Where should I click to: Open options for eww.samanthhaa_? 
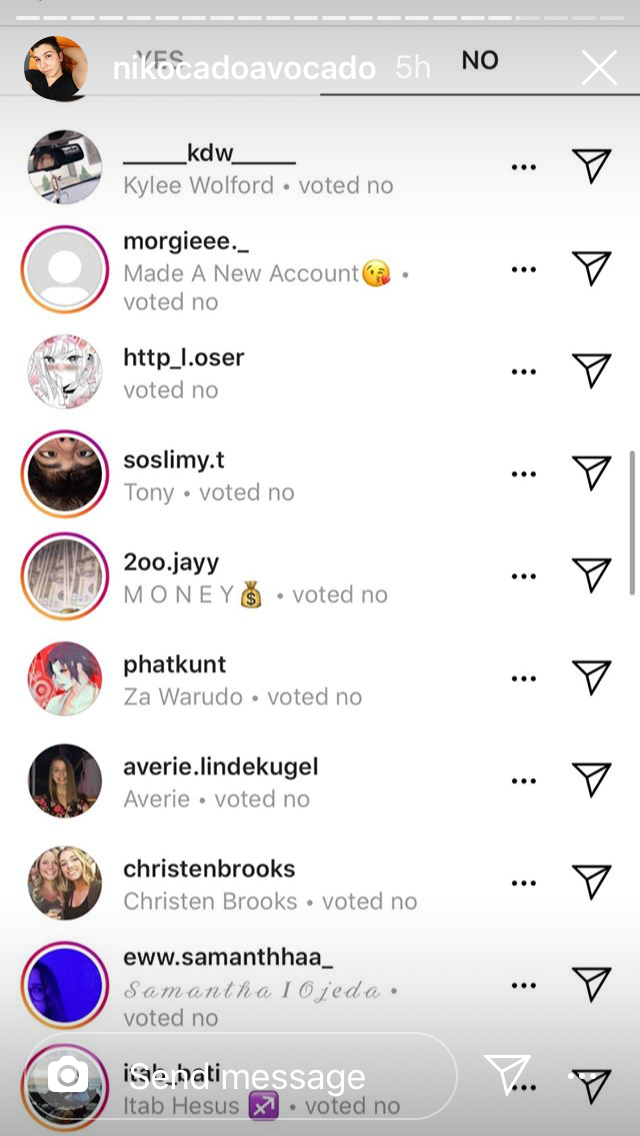[523, 986]
